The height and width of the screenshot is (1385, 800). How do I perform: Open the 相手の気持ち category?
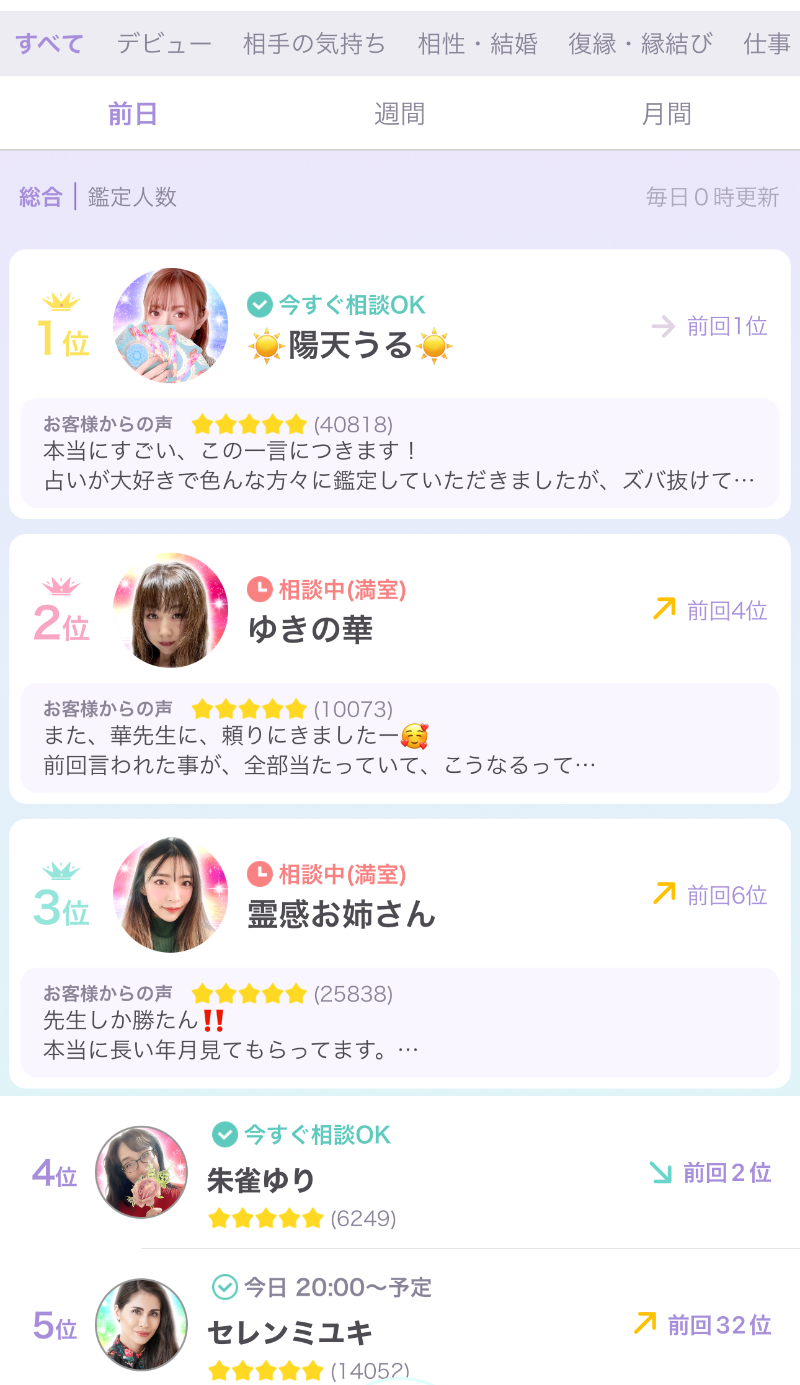[314, 44]
